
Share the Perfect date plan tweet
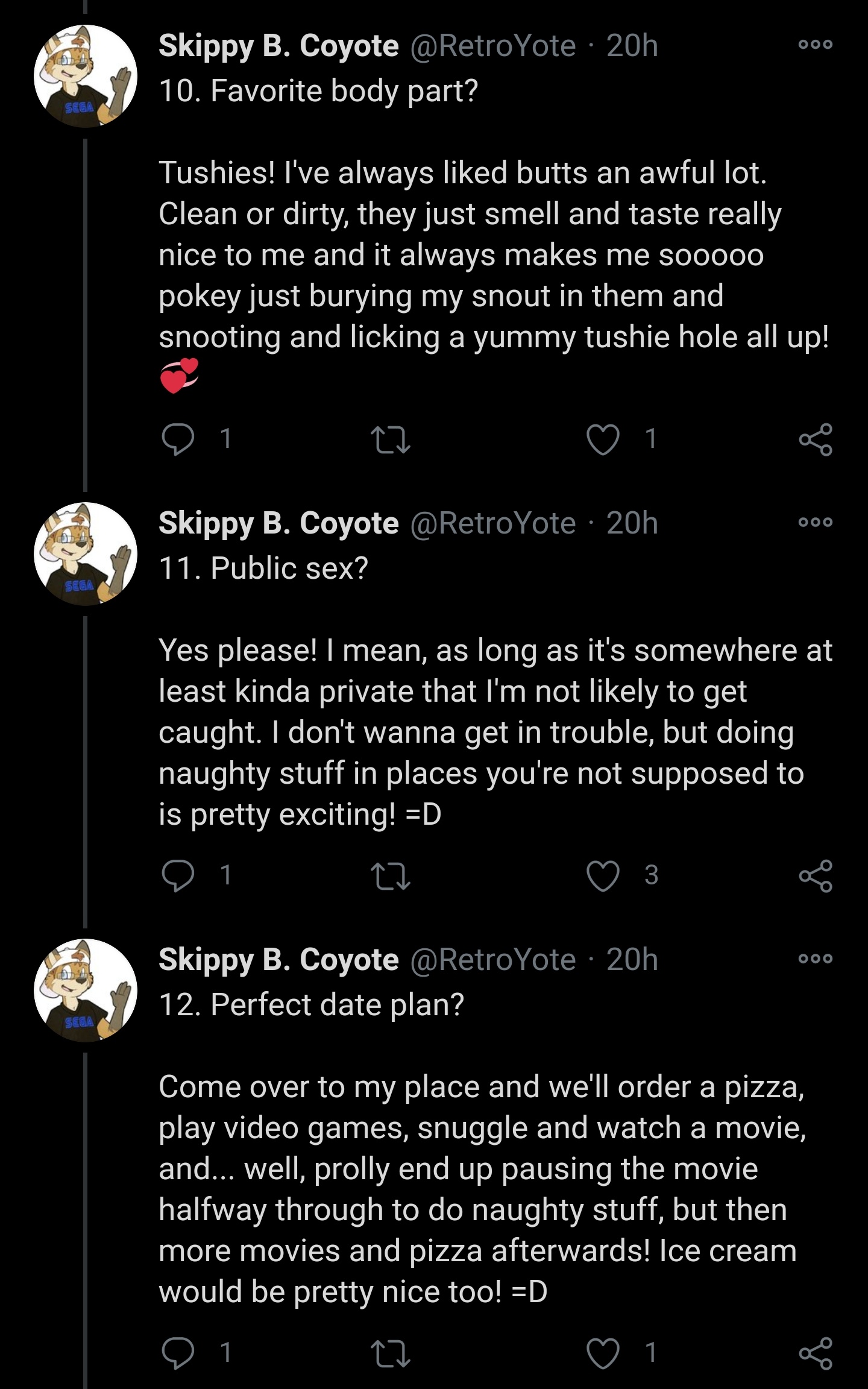(816, 1353)
